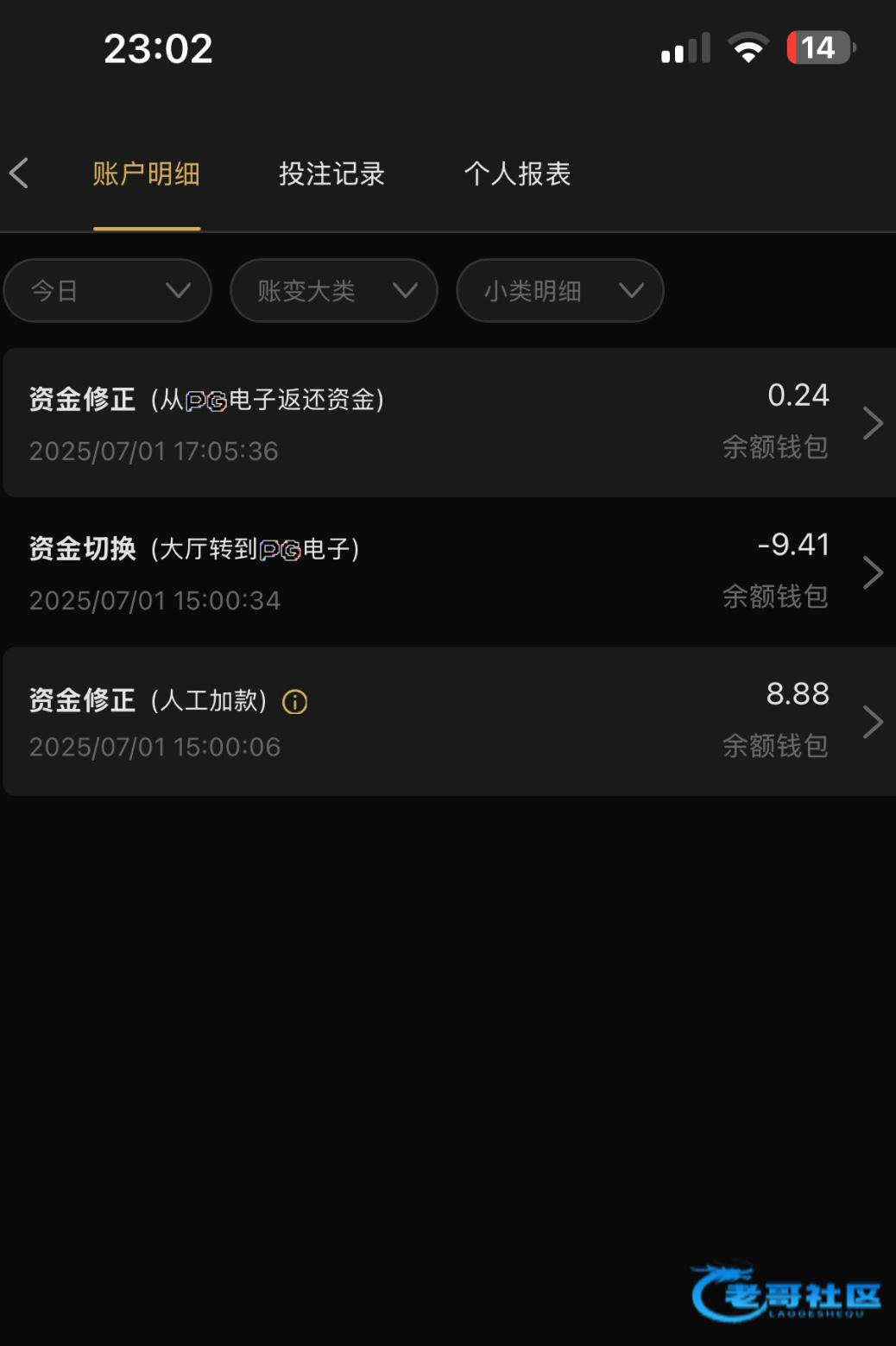Switch to the 投注记录 tab
896x1346 pixels.
coord(331,174)
